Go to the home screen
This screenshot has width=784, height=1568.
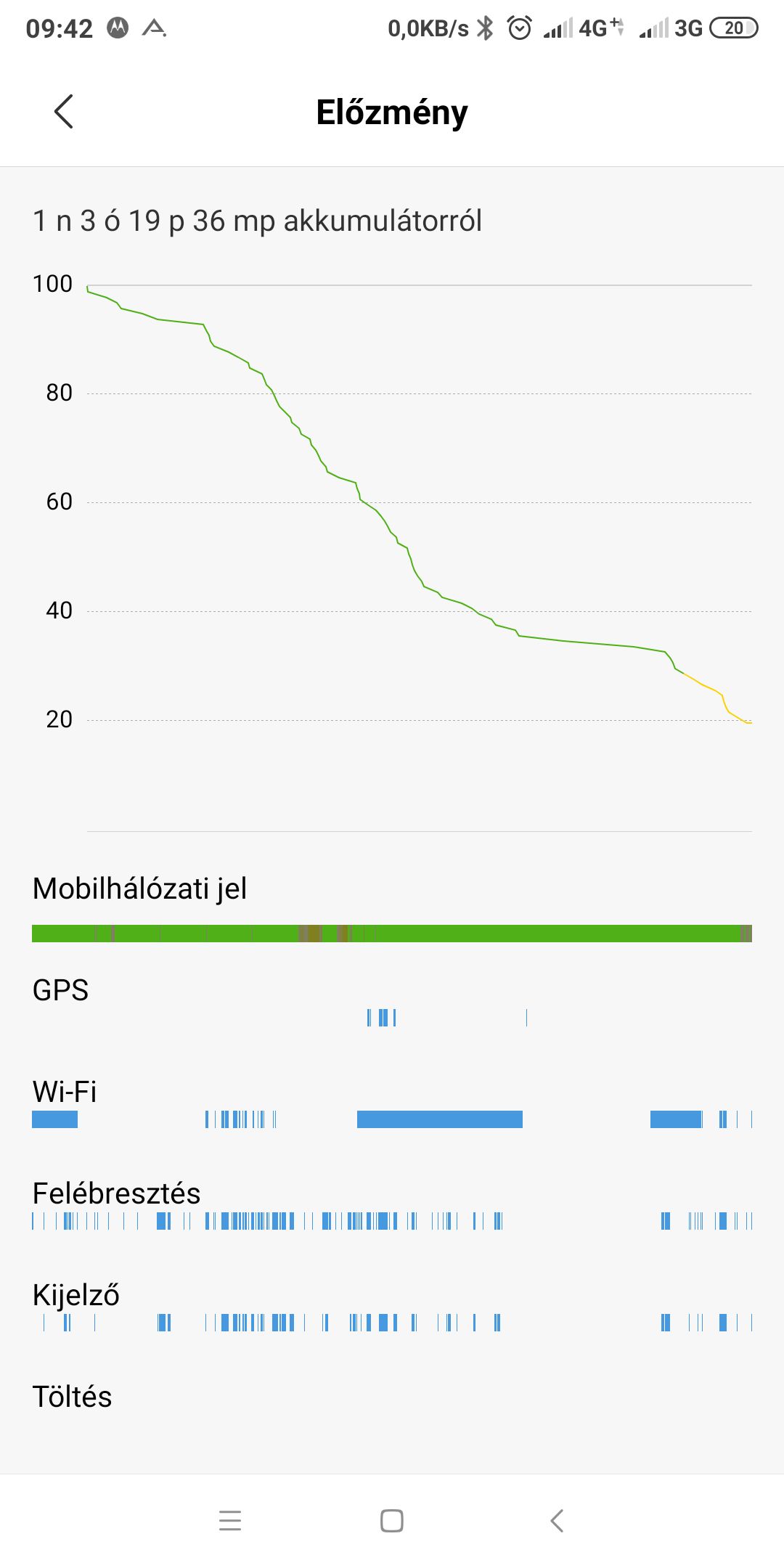pos(392,1520)
